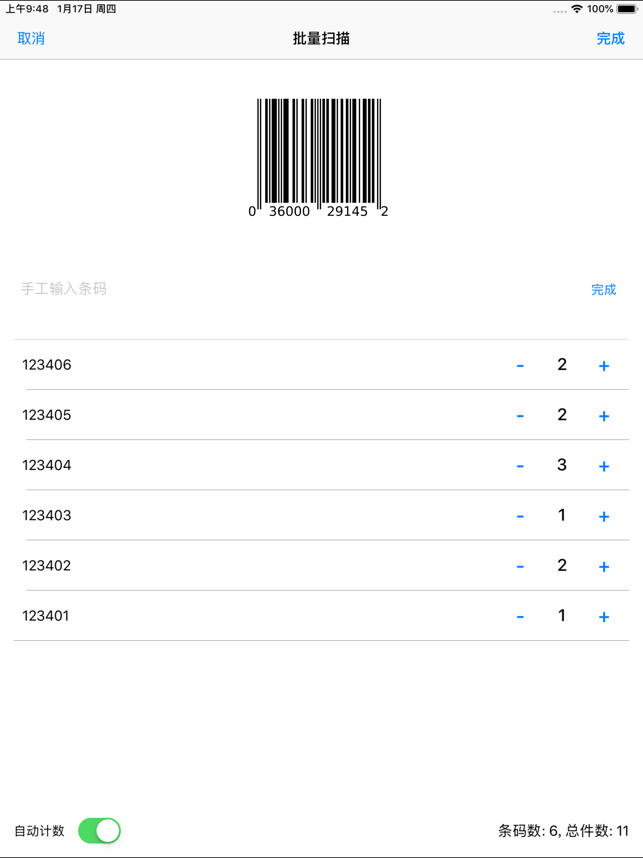Image resolution: width=643 pixels, height=858 pixels.
Task: Decrease quantity for barcode 123402
Action: tap(520, 567)
